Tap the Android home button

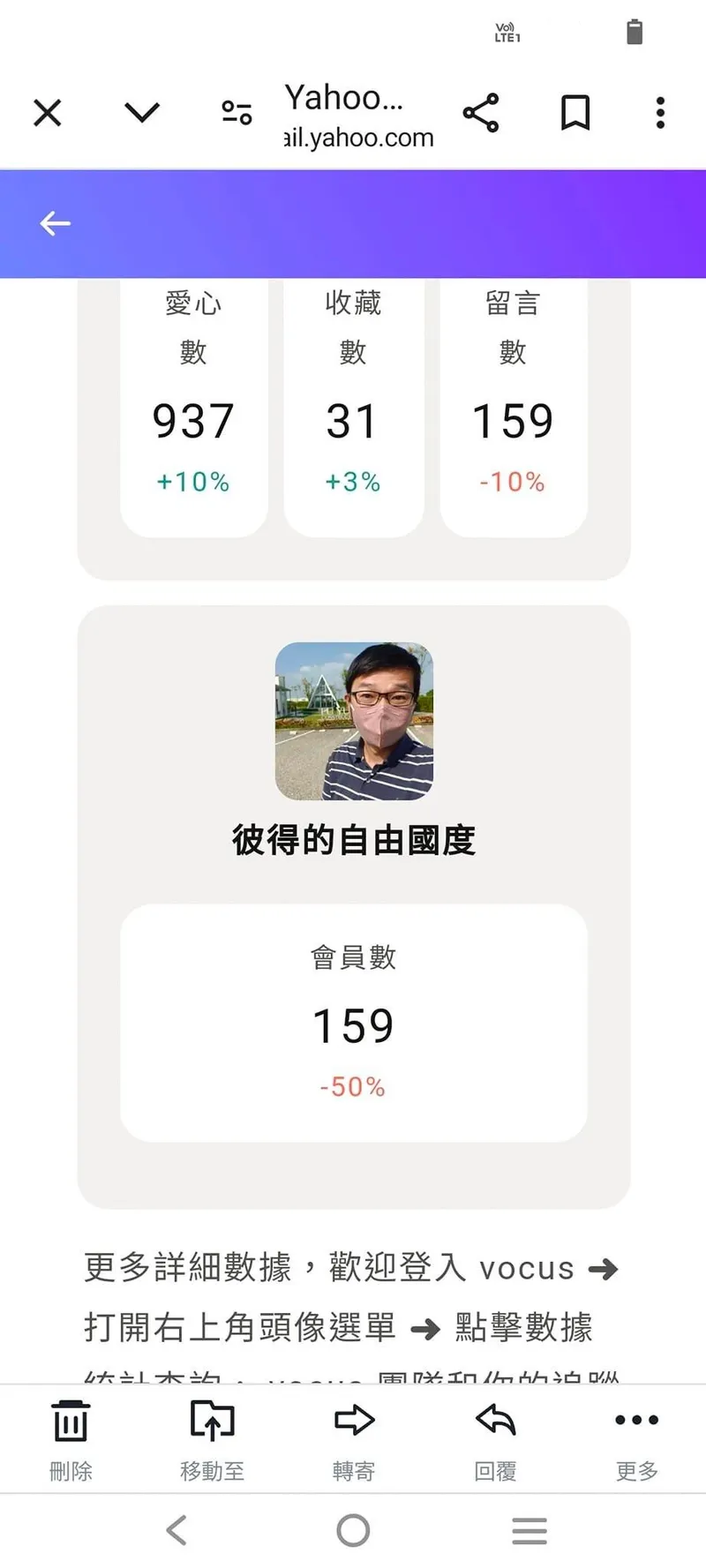pyautogui.click(x=352, y=1531)
